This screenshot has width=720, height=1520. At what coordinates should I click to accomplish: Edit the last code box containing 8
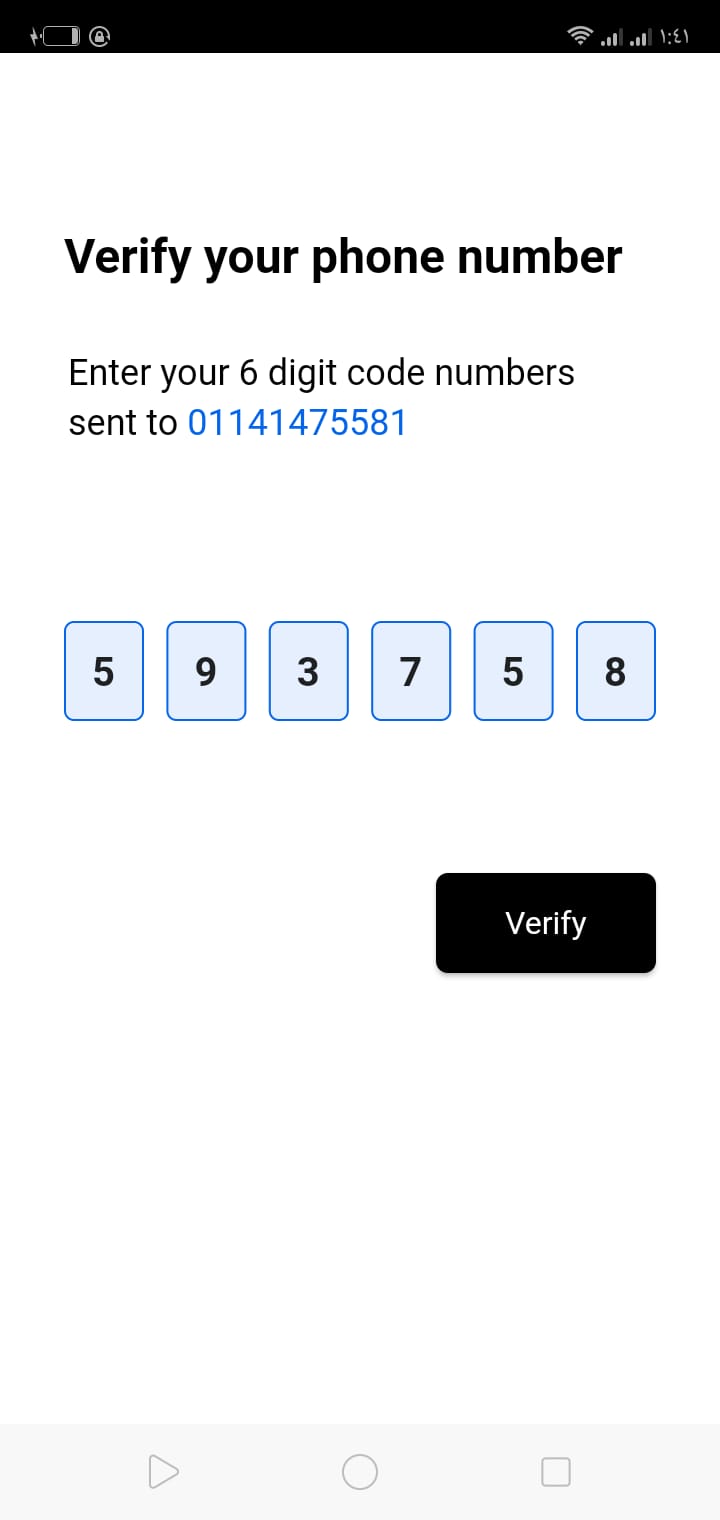[x=615, y=671]
